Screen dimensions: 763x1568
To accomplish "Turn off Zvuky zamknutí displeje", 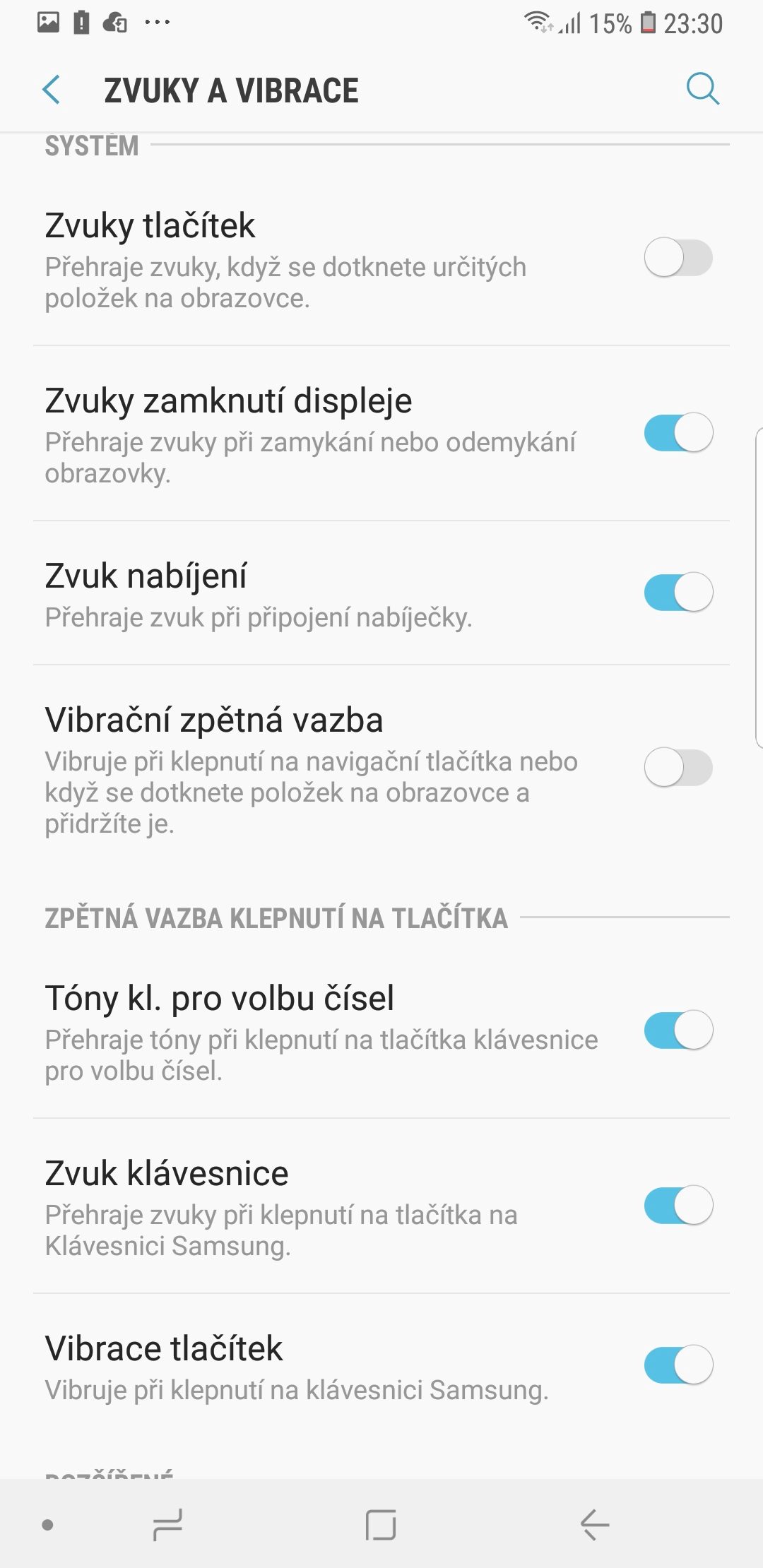I will point(678,432).
